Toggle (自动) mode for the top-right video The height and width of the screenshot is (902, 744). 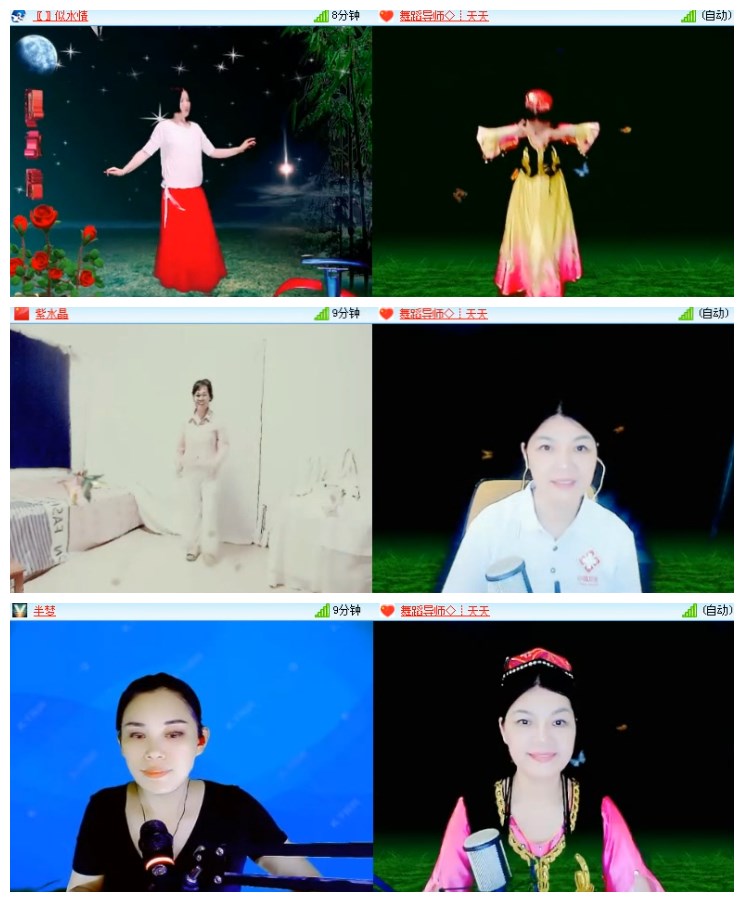click(x=714, y=15)
